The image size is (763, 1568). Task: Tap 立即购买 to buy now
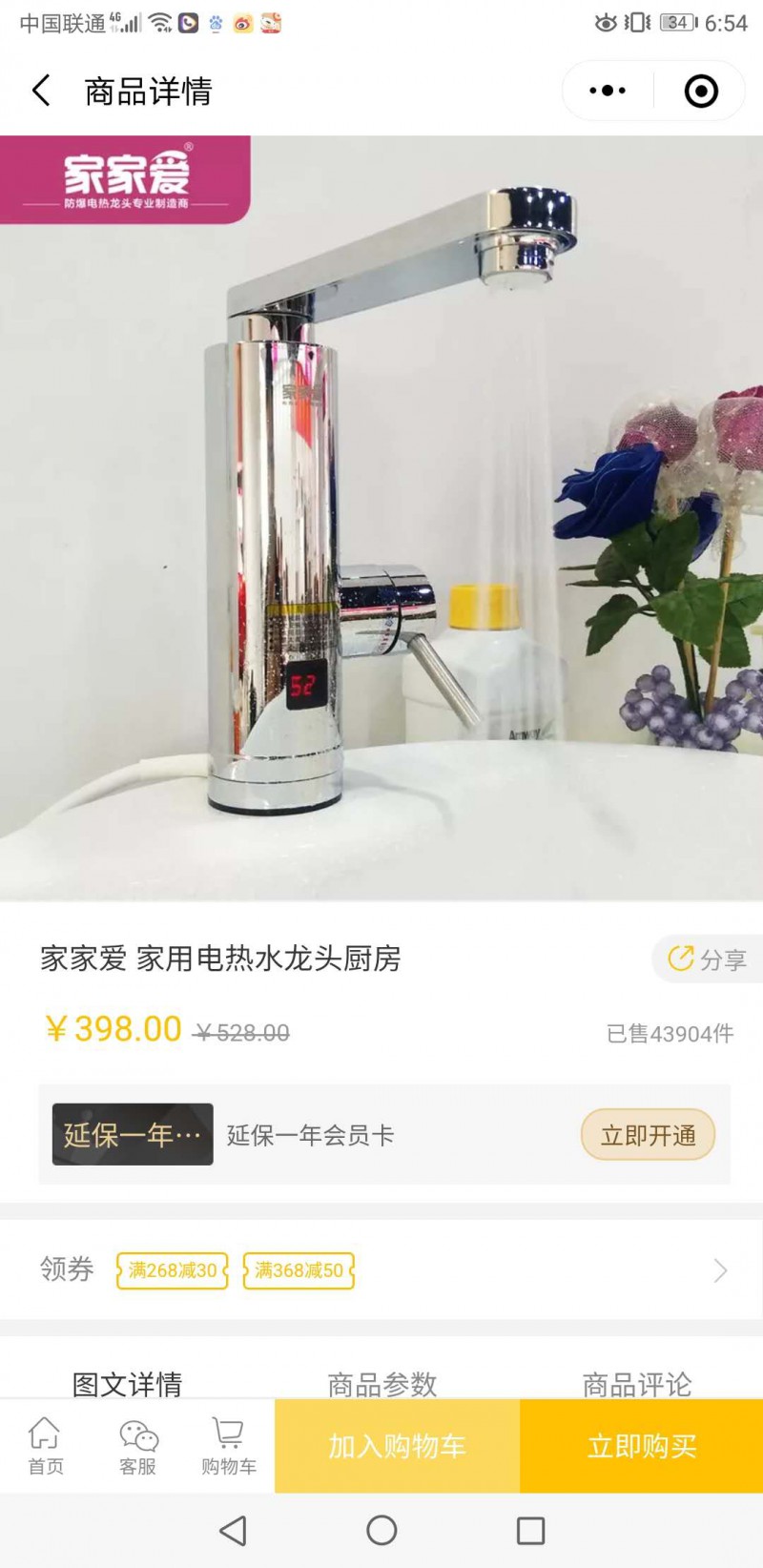click(x=642, y=1446)
